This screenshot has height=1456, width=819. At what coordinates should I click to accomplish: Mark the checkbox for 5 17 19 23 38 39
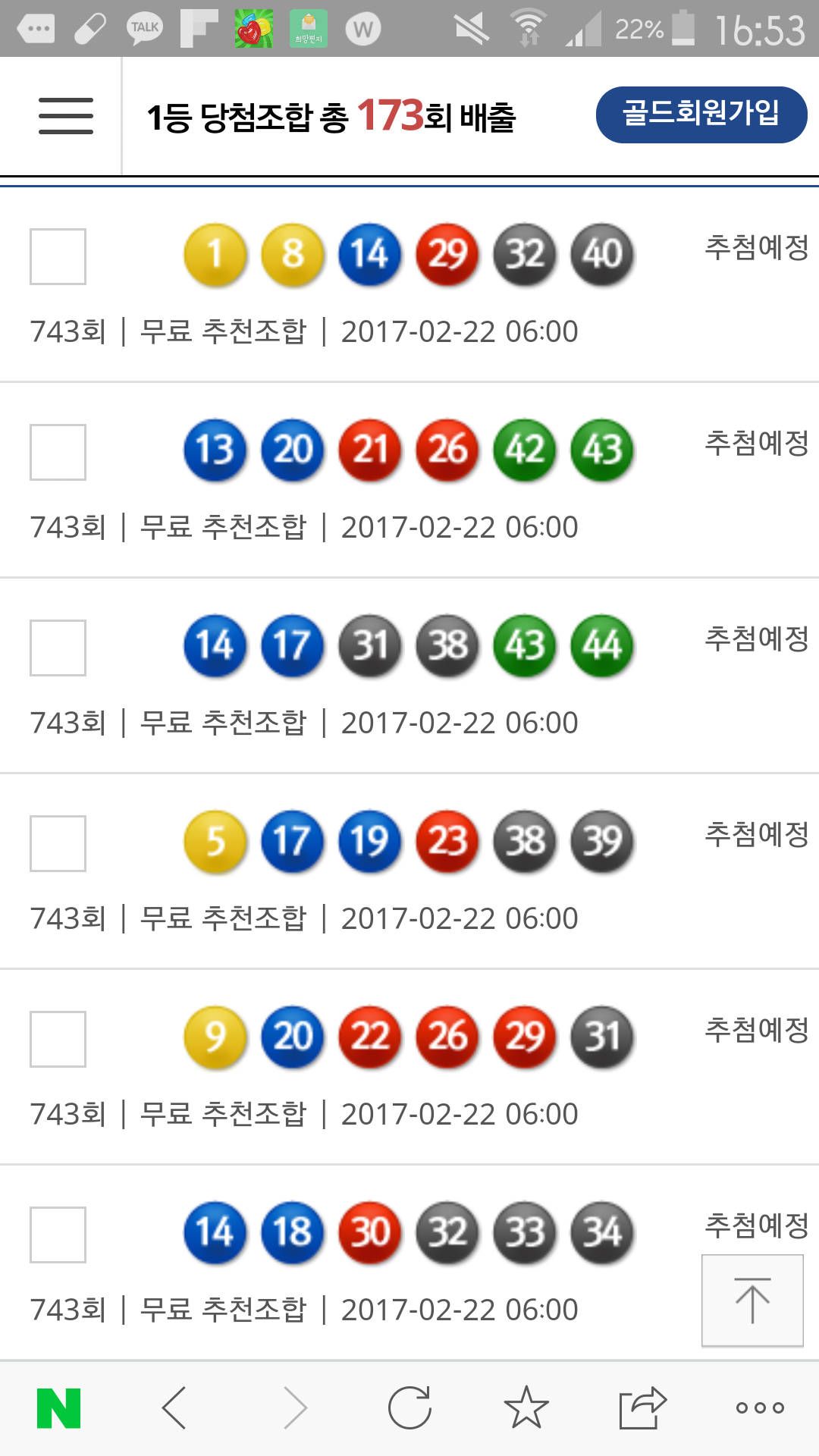(58, 843)
